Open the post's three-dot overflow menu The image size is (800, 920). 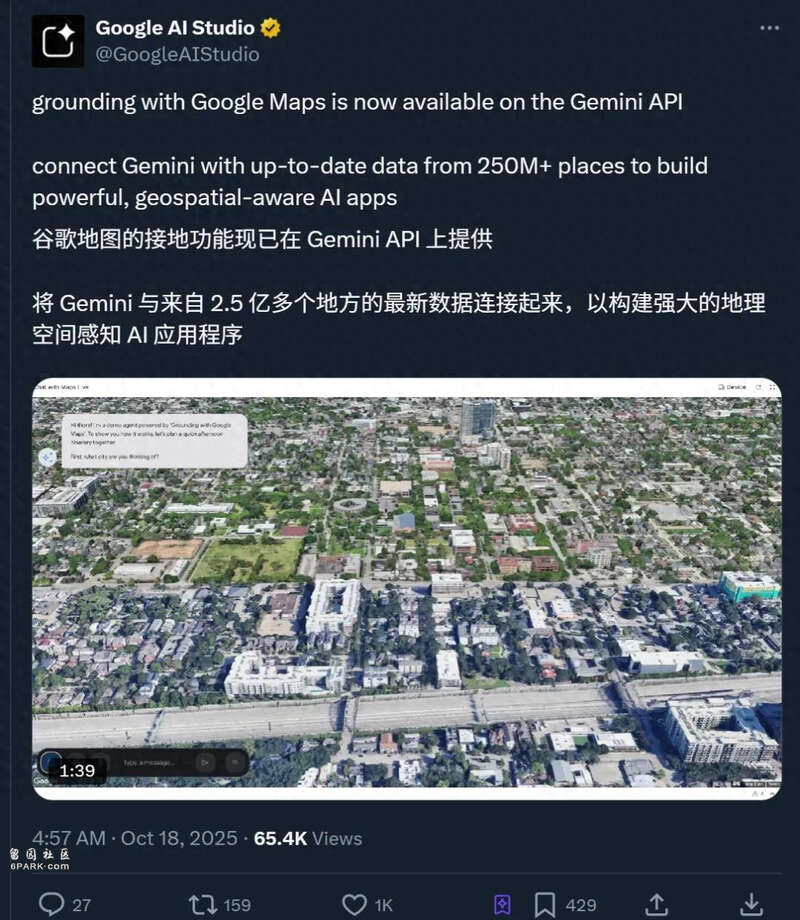(x=768, y=28)
